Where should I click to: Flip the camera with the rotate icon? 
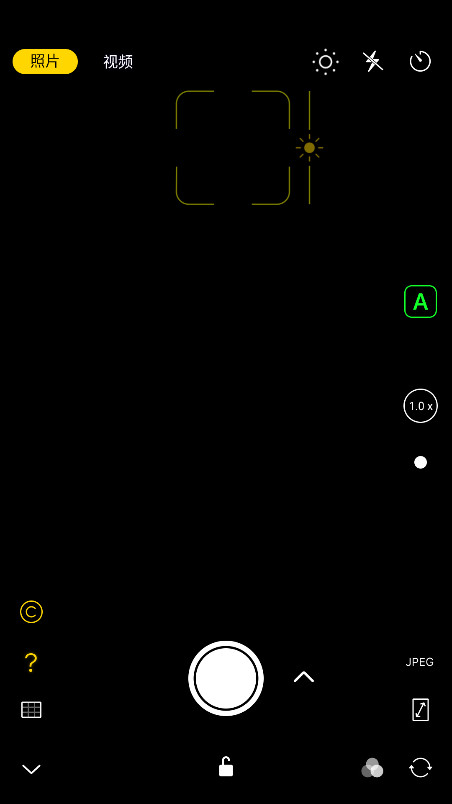pyautogui.click(x=420, y=768)
